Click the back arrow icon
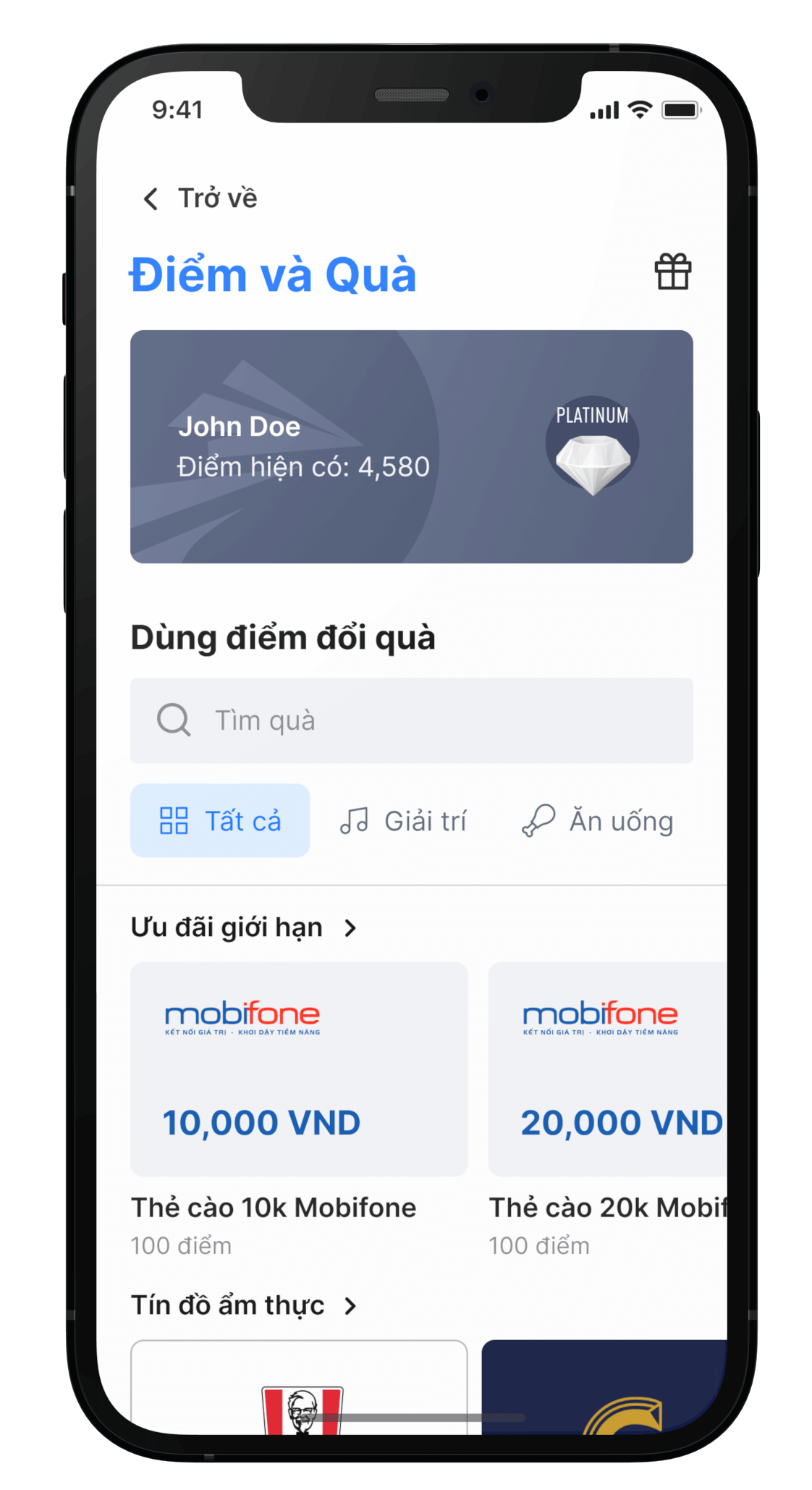The image size is (812, 1490). pos(151,198)
